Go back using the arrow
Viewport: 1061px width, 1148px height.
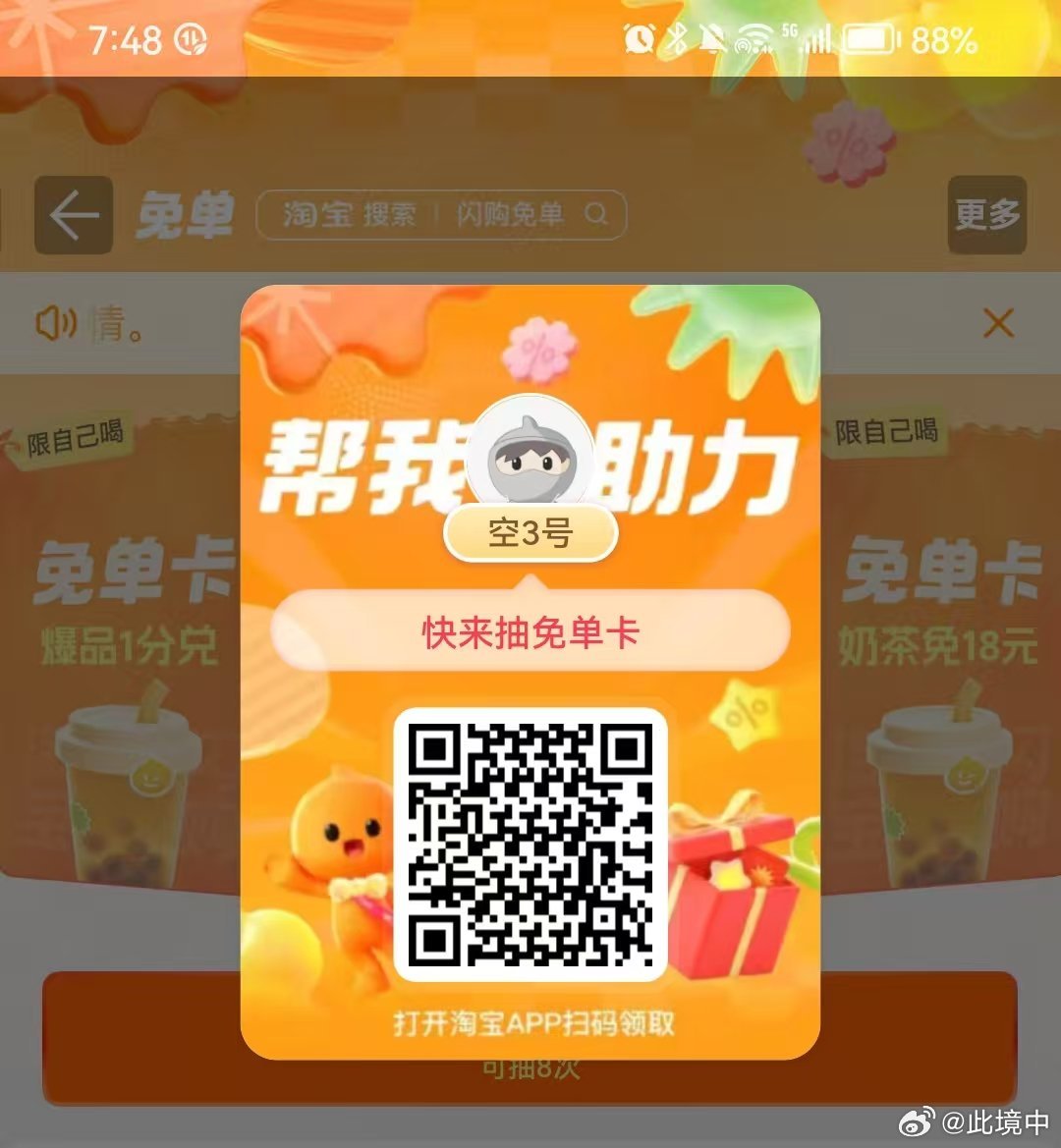pyautogui.click(x=74, y=215)
